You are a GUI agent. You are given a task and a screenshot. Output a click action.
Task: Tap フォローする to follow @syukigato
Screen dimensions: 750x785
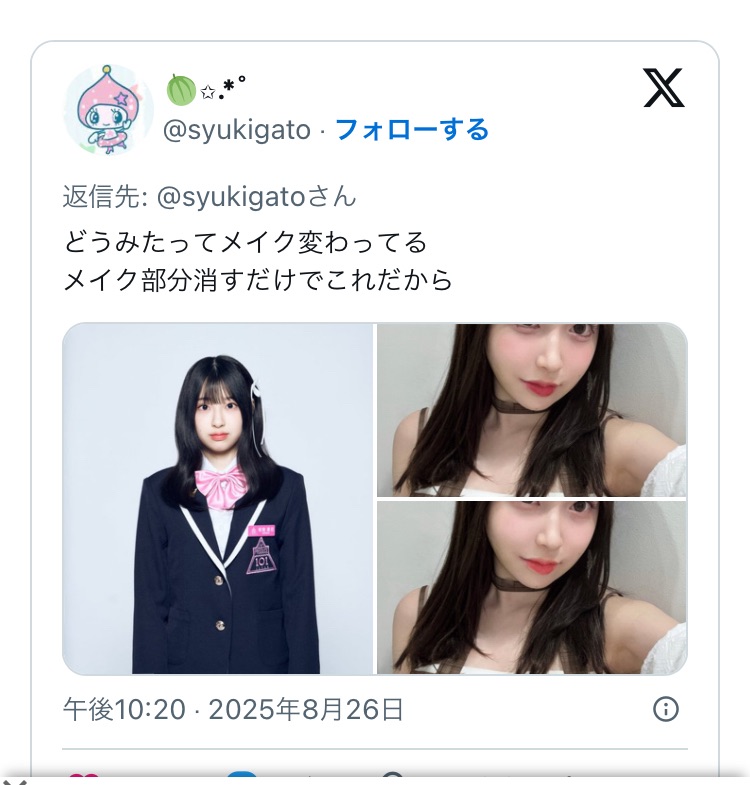(411, 130)
